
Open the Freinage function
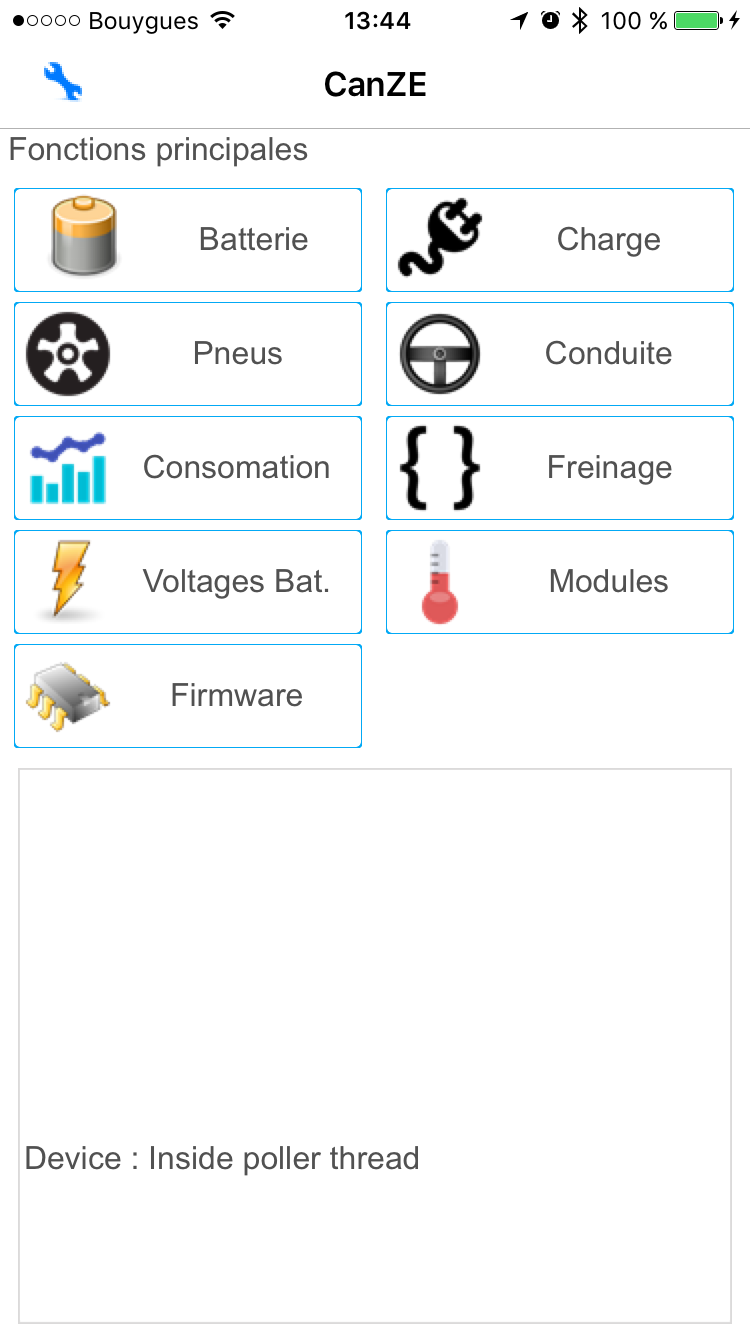tap(560, 468)
